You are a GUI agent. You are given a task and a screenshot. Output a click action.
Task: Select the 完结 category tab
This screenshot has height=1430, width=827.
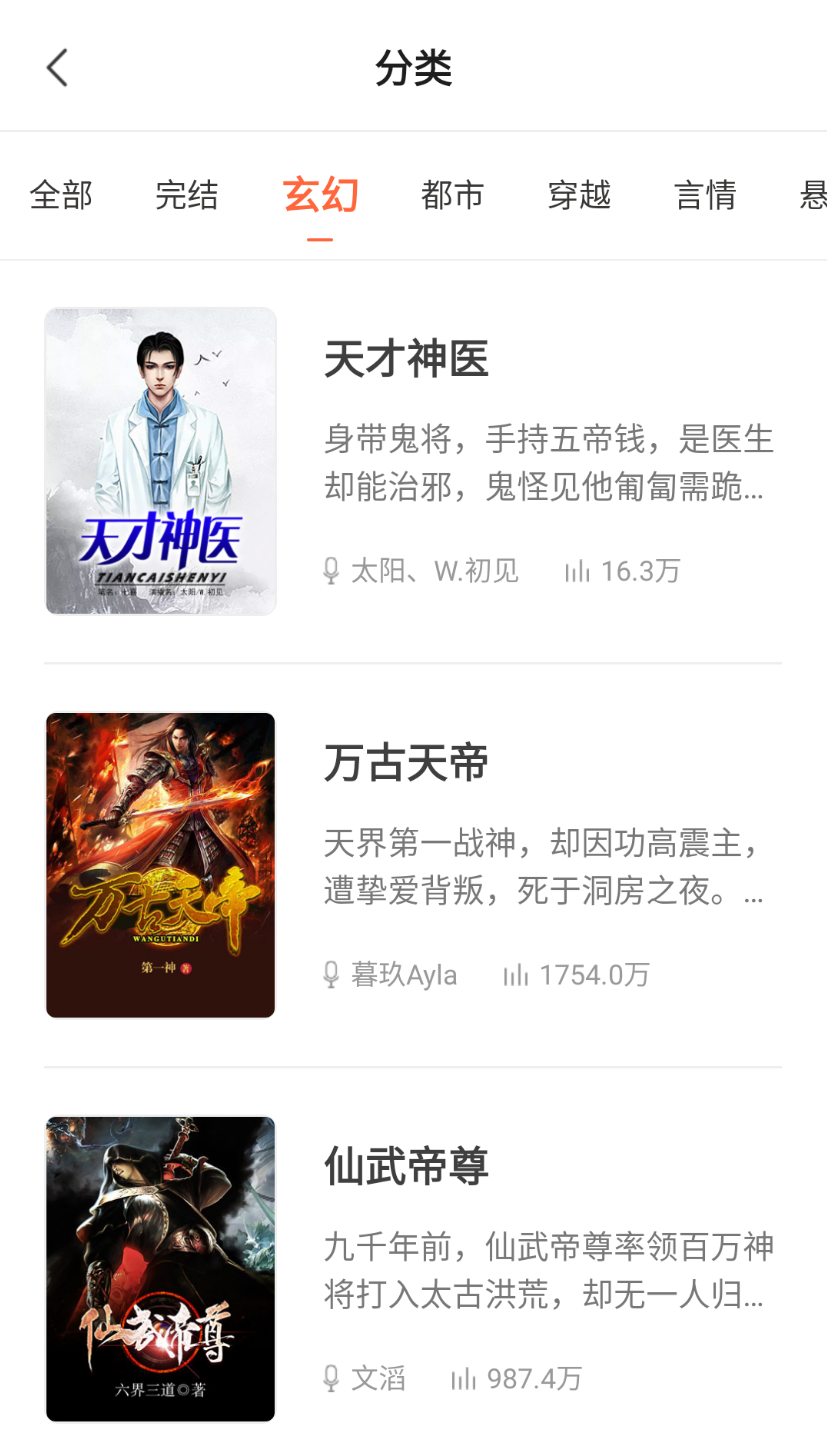click(187, 195)
